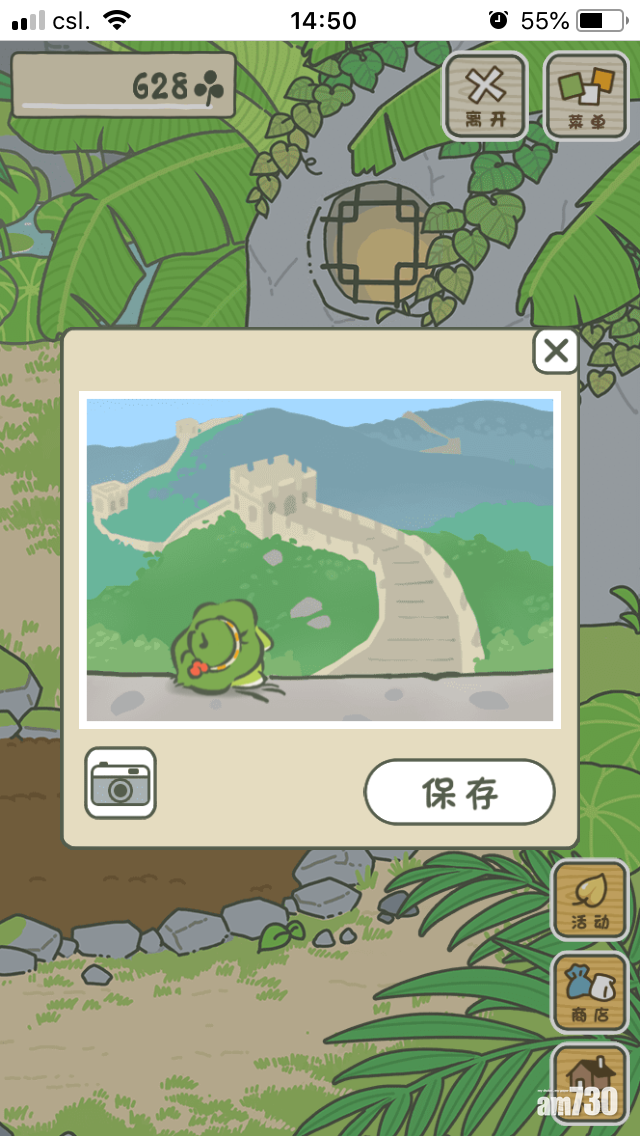Enter the house via the home icon
This screenshot has width=640, height=1136.
pyautogui.click(x=590, y=1082)
